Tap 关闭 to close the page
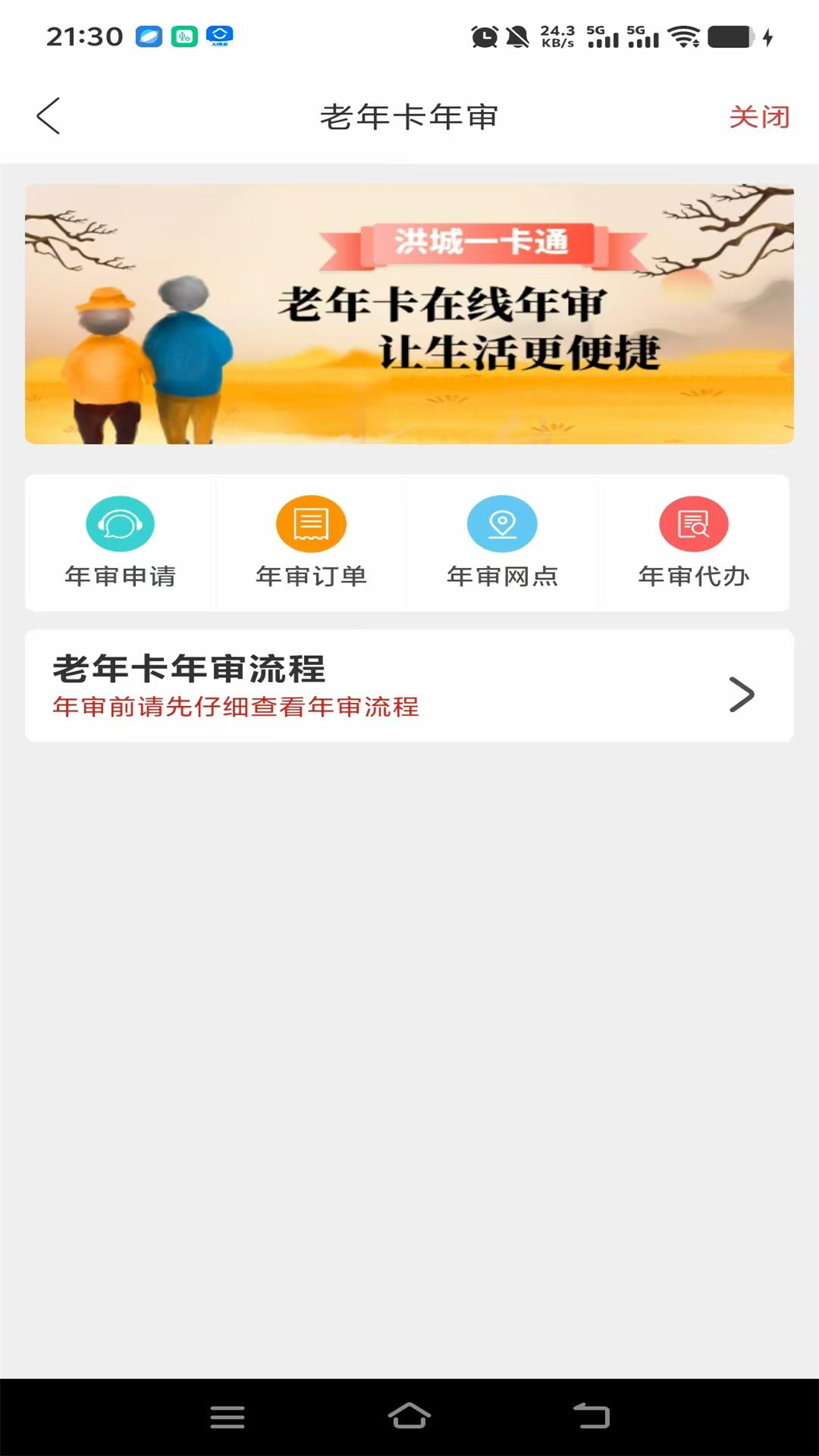This screenshot has width=819, height=1456. pos(758,117)
